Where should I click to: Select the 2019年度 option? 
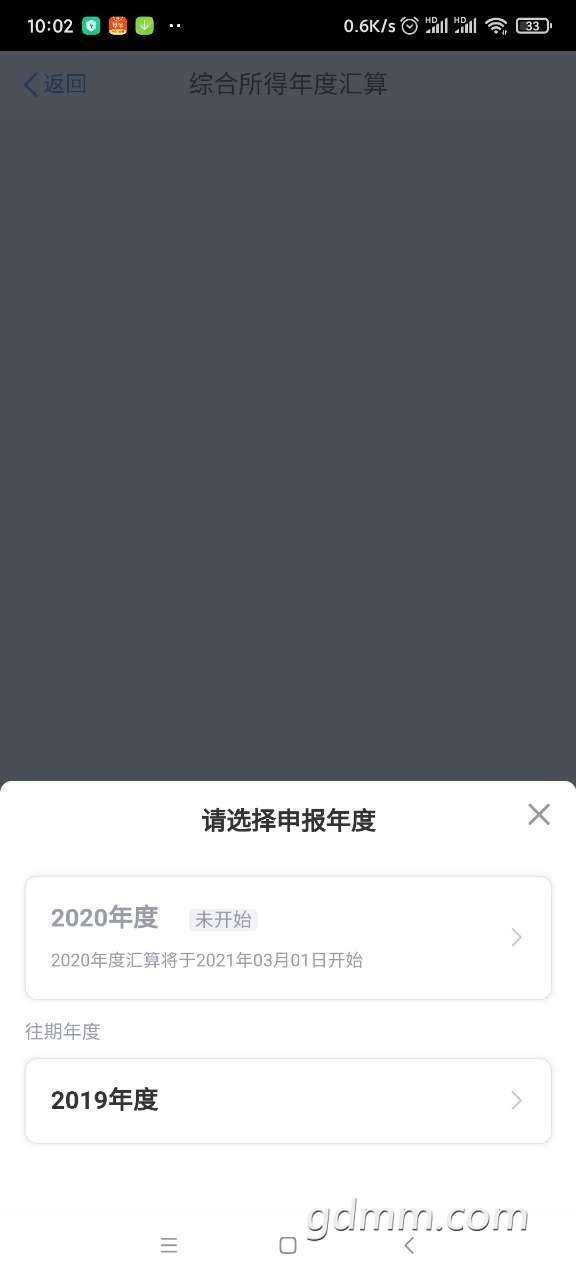[288, 1100]
